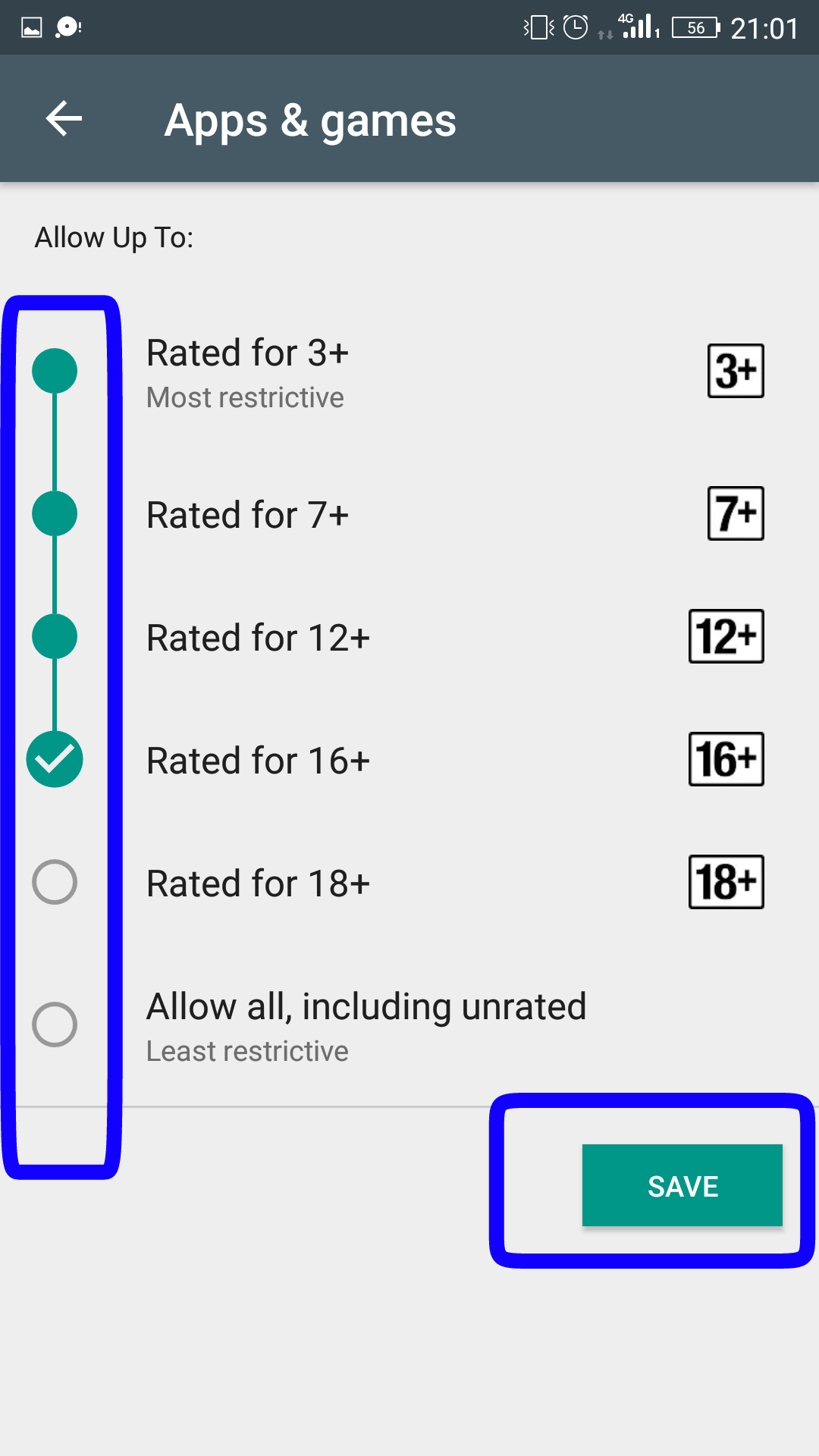Go back using the arrow icon
The width and height of the screenshot is (819, 1456).
[64, 119]
